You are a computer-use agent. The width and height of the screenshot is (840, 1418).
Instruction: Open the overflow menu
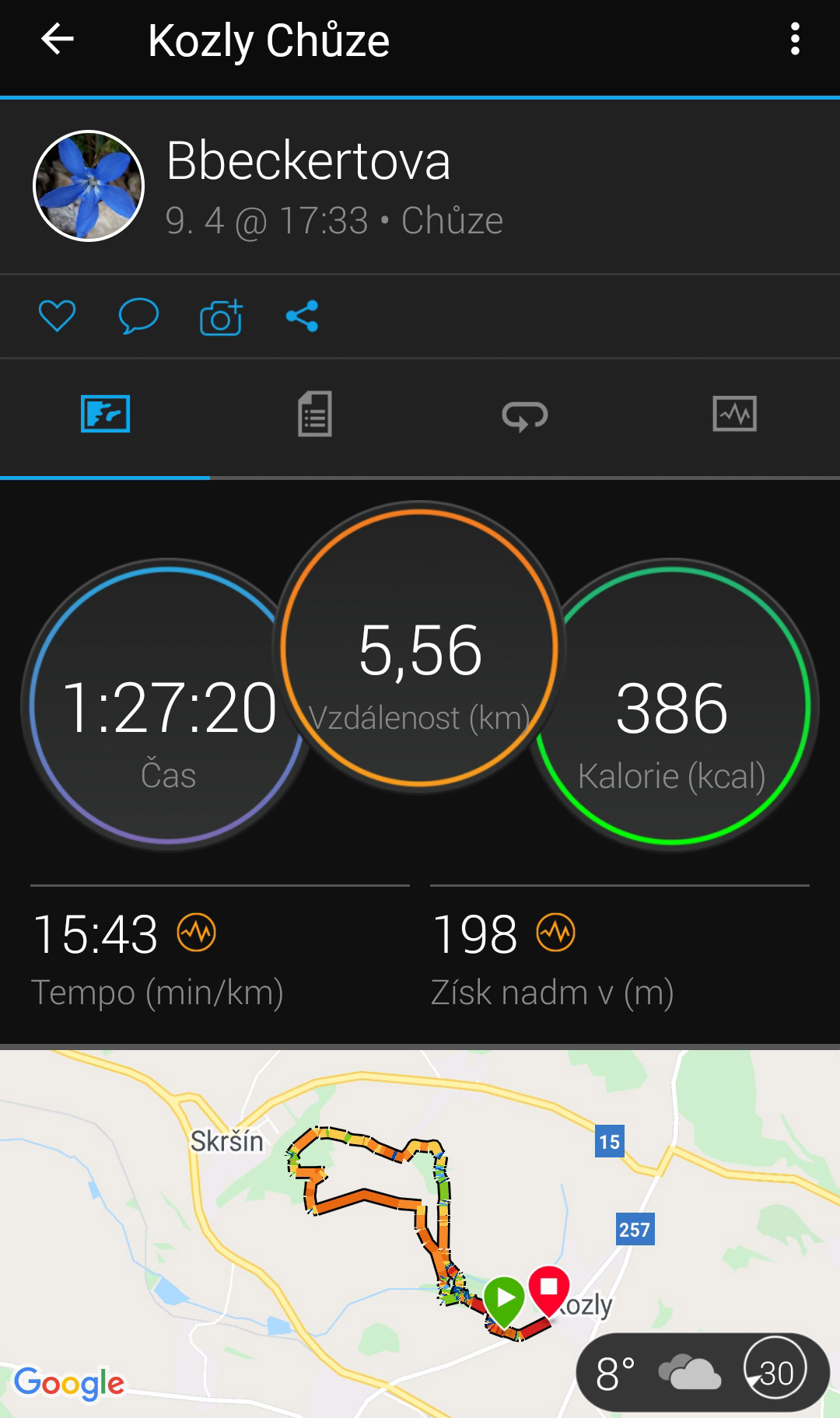[794, 39]
